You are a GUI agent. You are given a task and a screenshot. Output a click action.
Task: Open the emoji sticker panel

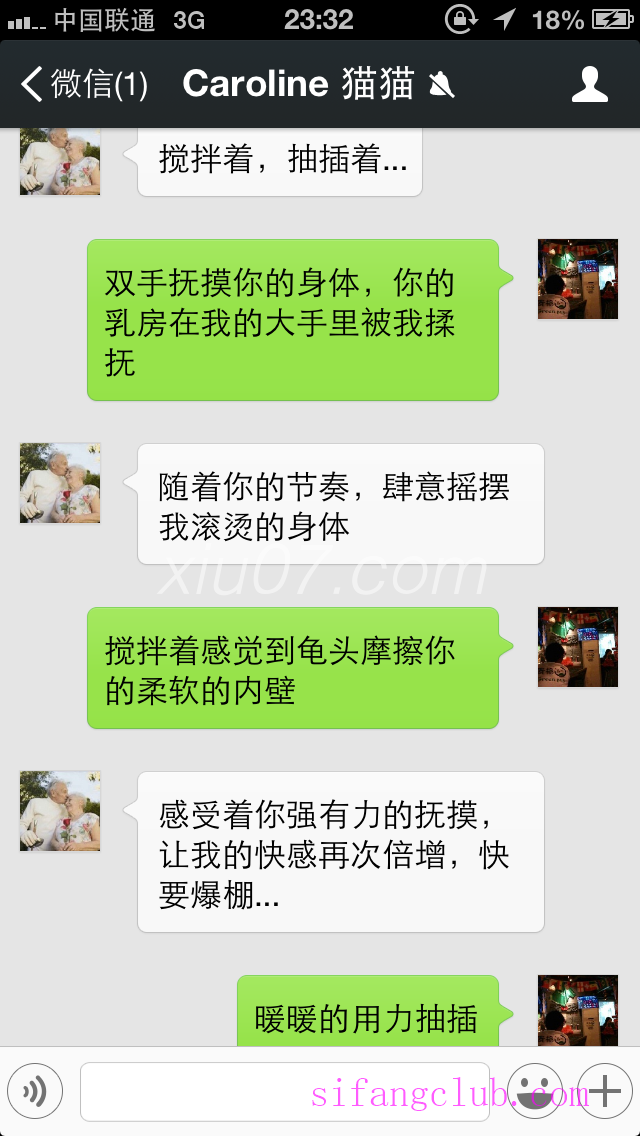point(534,1090)
